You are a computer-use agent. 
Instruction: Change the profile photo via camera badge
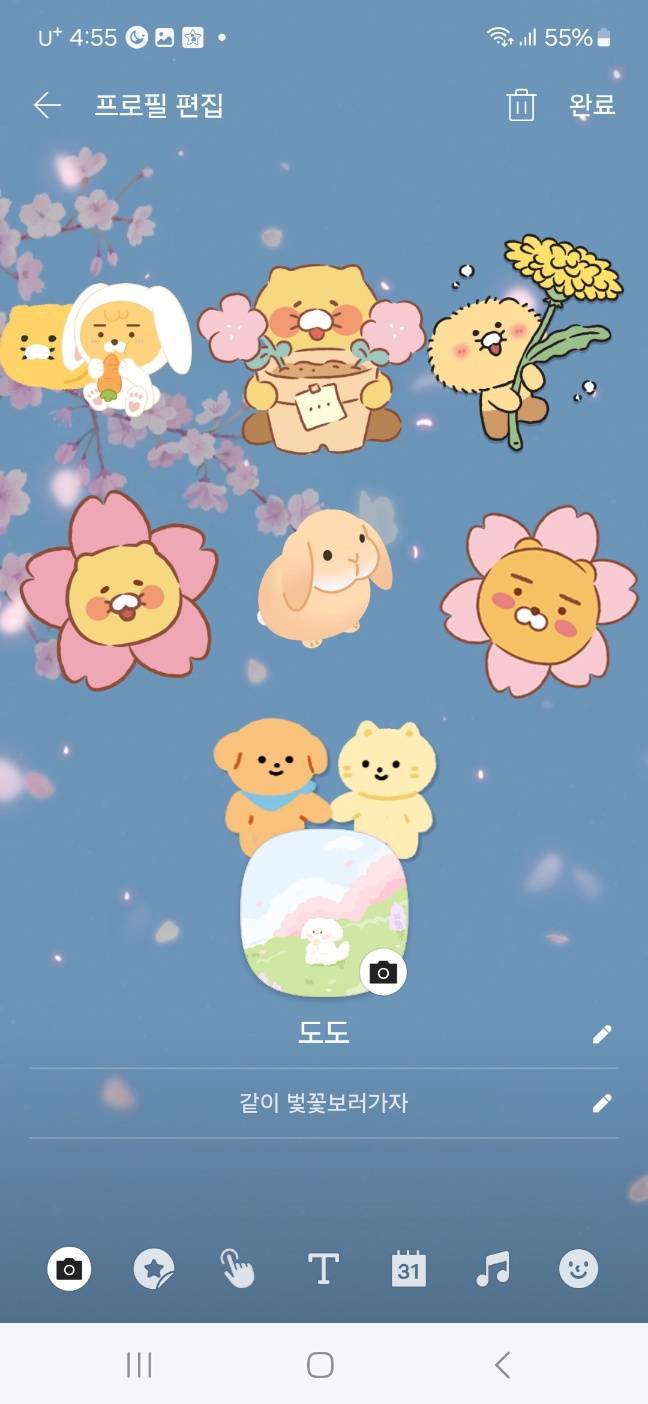383,972
